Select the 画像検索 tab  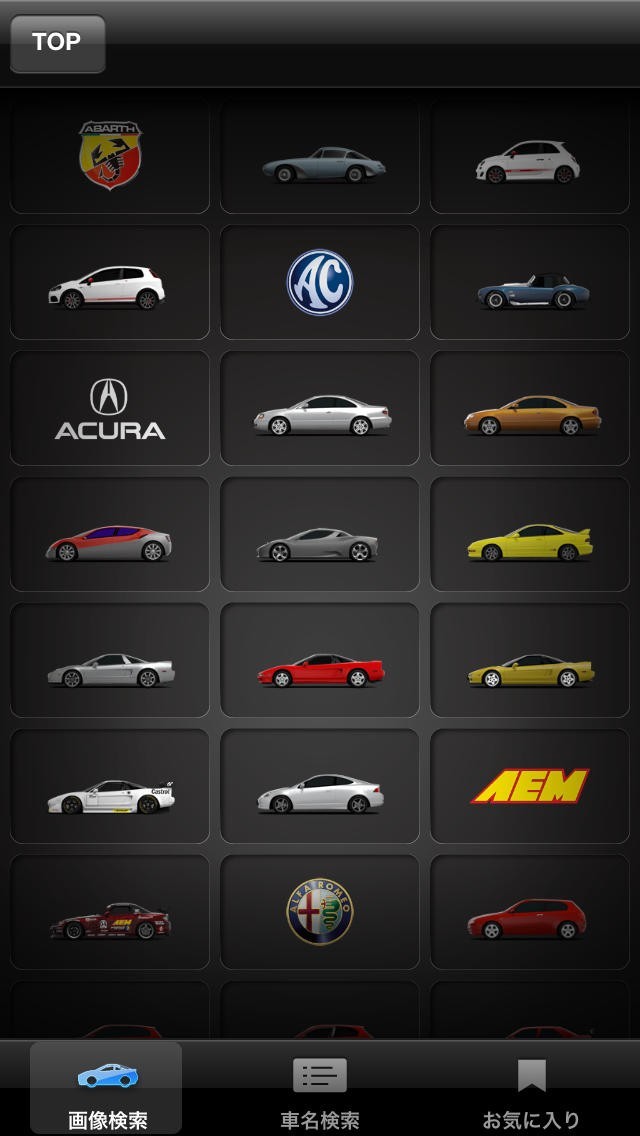point(107,1090)
